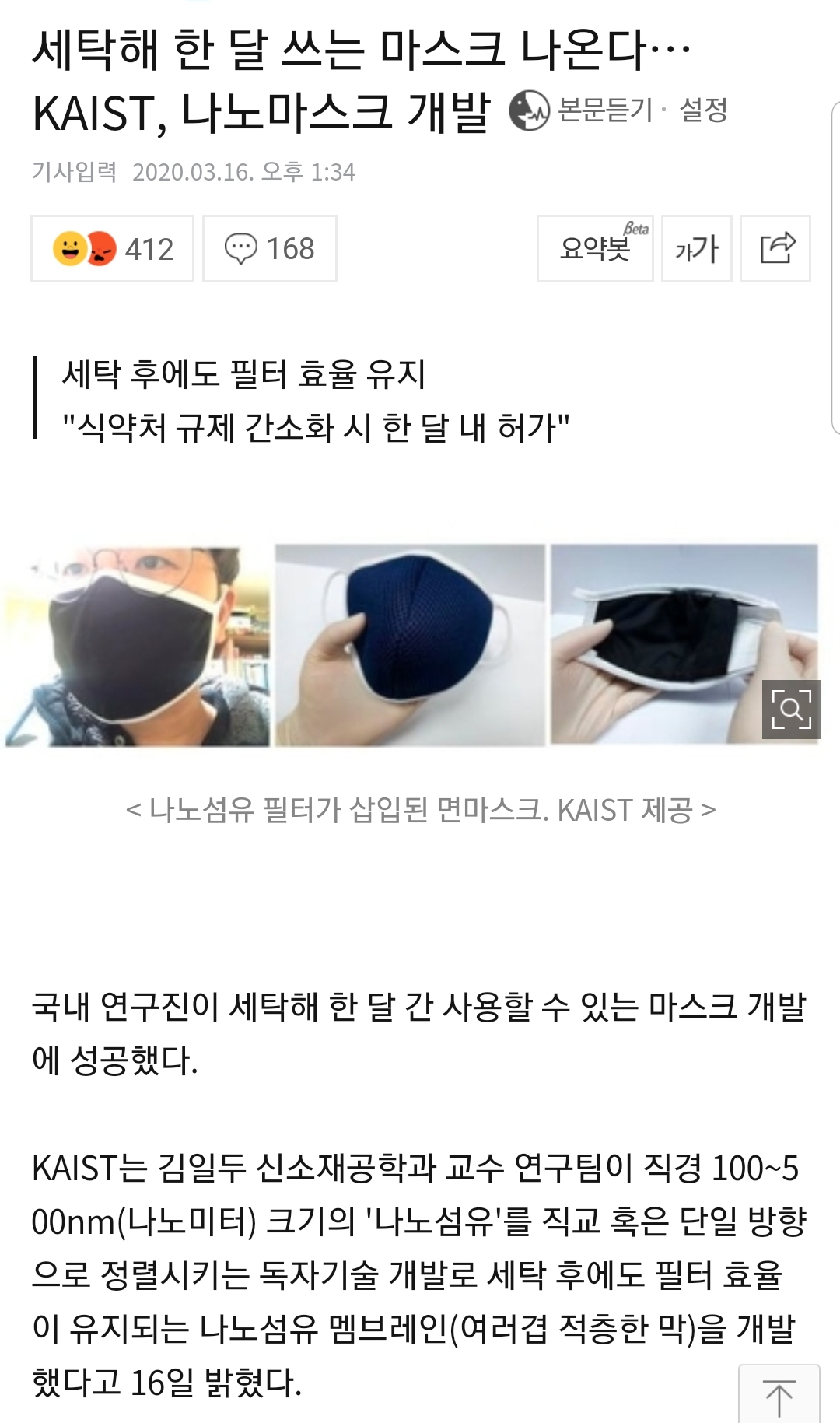Image resolution: width=840 pixels, height=1423 pixels.
Task: Open the reactions button showing 412
Action: [112, 249]
